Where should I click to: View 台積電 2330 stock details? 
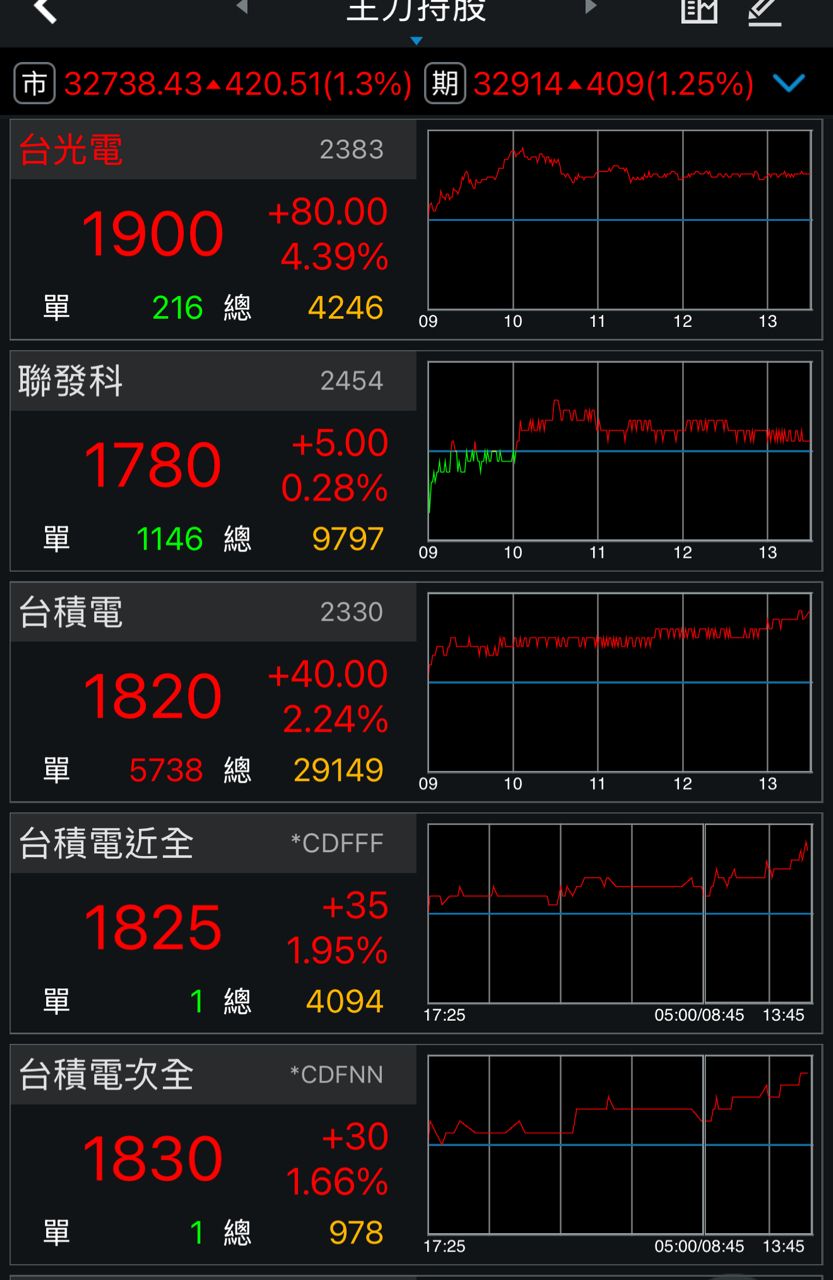214,692
